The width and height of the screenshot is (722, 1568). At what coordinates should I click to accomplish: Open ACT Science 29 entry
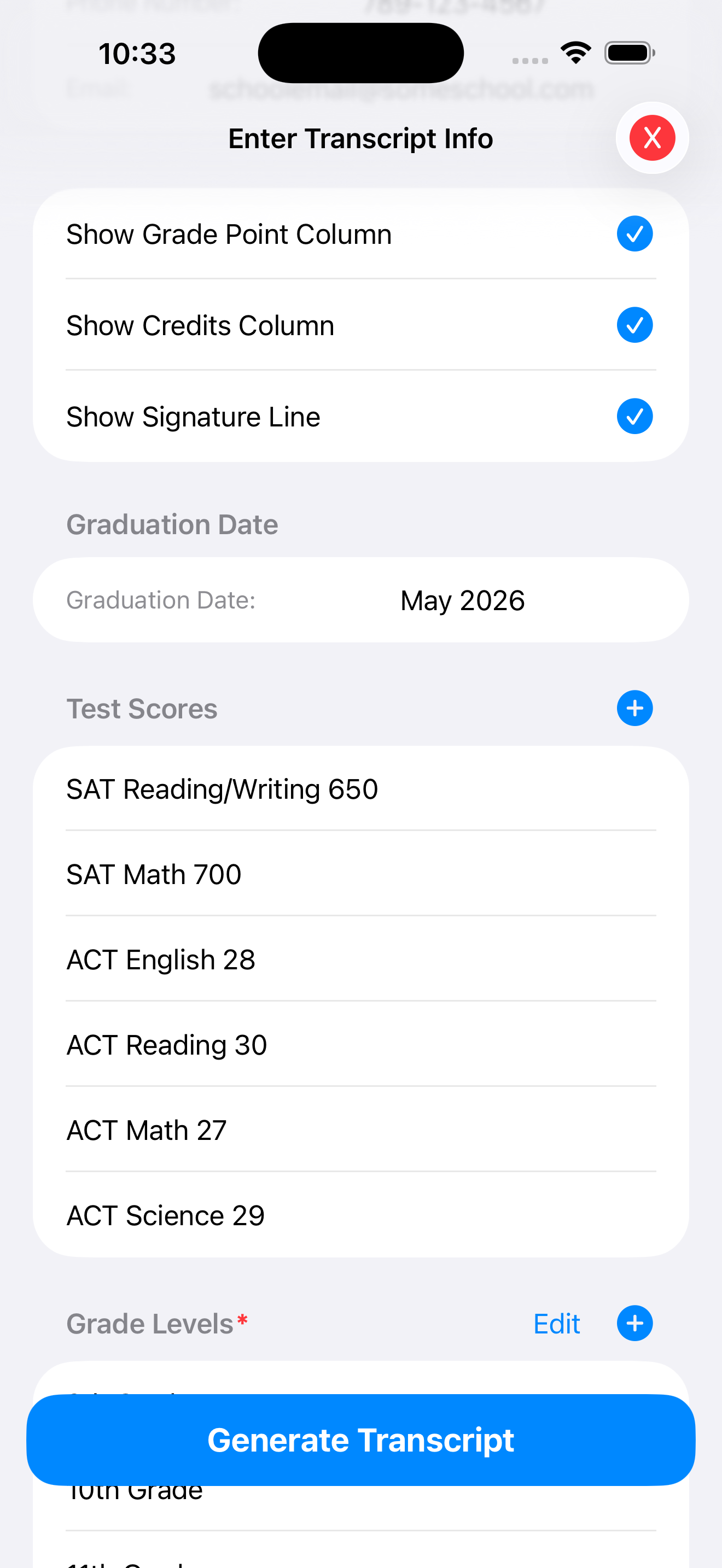click(360, 1215)
